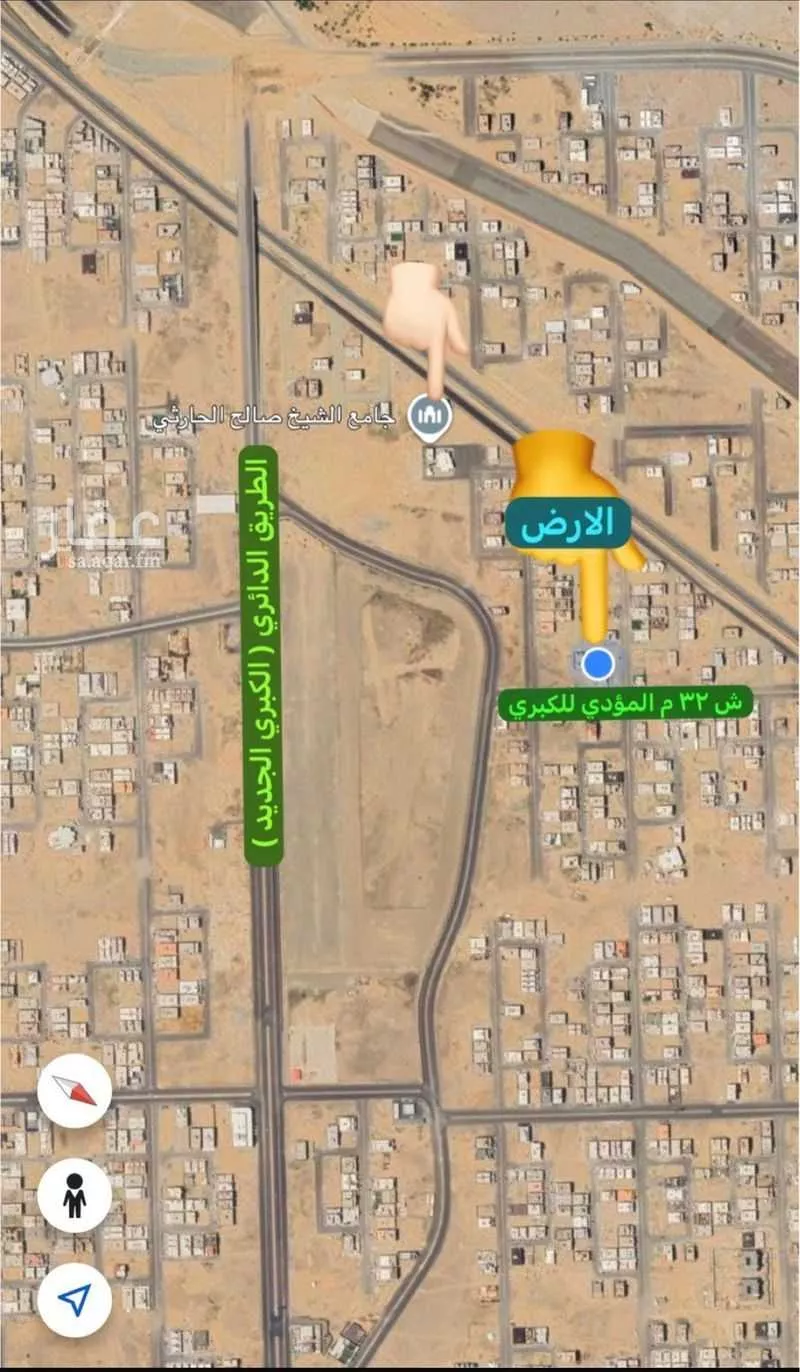Viewport: 800px width, 1372px height.
Task: Click the blue location dot marker
Action: pyautogui.click(x=596, y=661)
